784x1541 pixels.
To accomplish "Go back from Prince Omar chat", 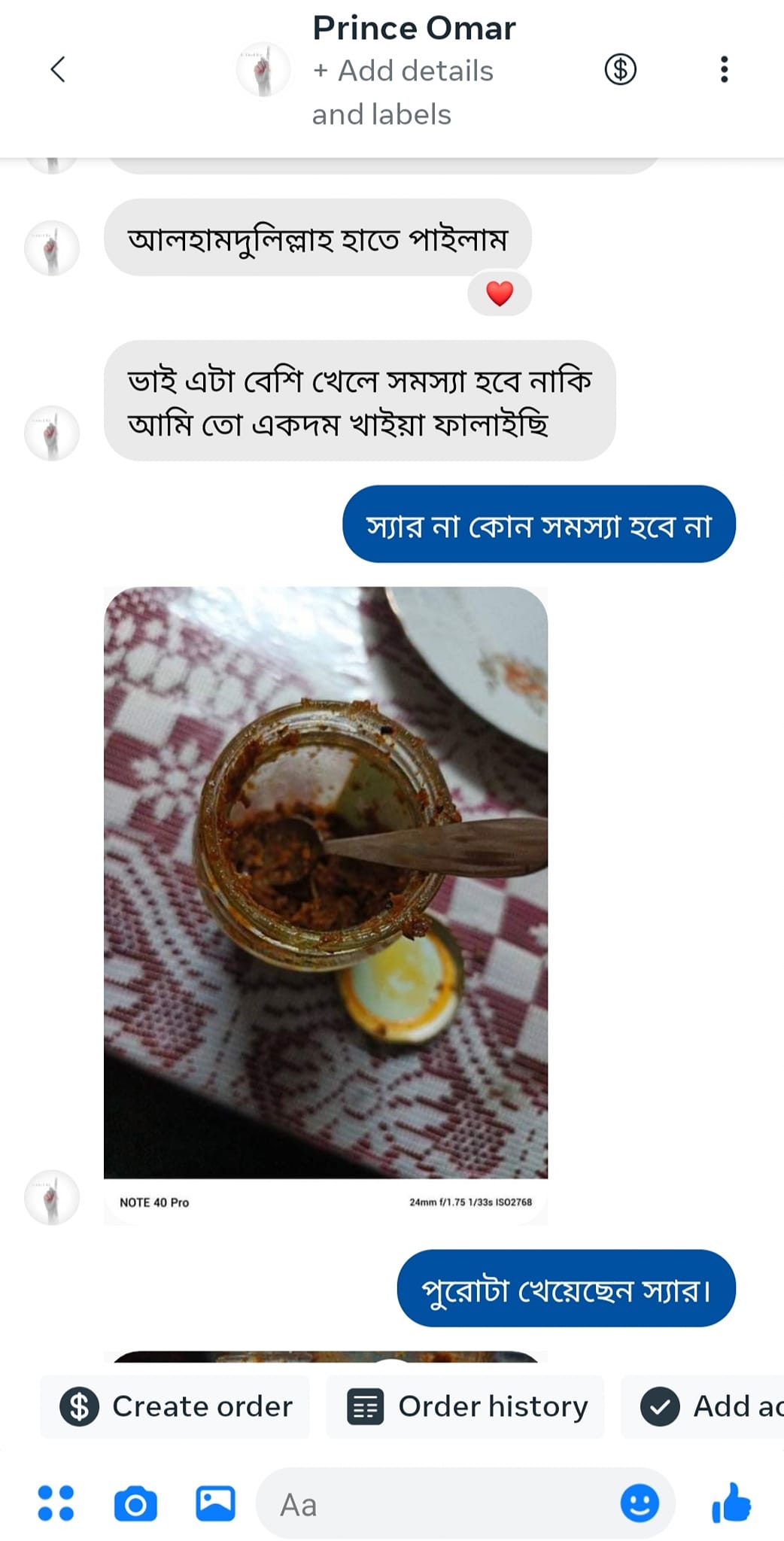I will click(x=58, y=70).
